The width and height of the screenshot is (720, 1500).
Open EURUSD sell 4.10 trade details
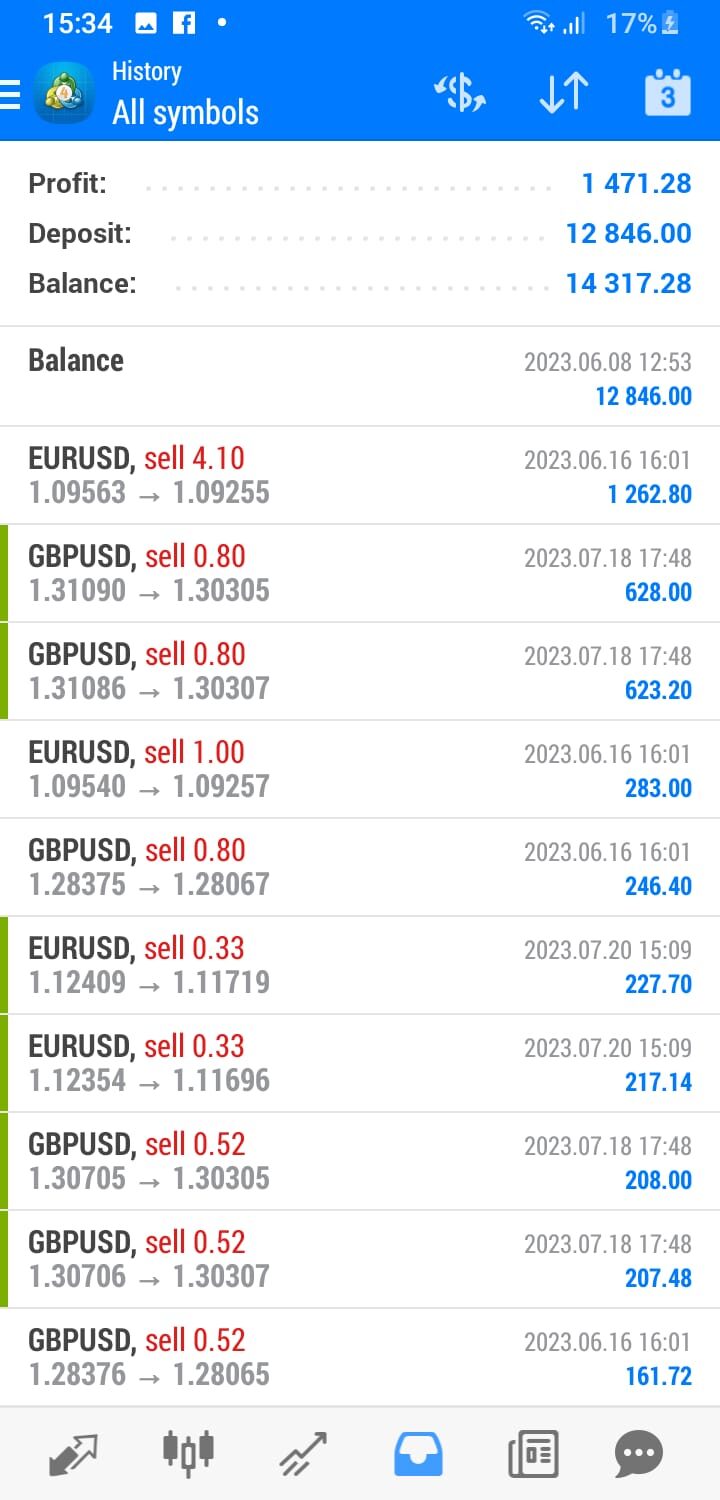(360, 475)
